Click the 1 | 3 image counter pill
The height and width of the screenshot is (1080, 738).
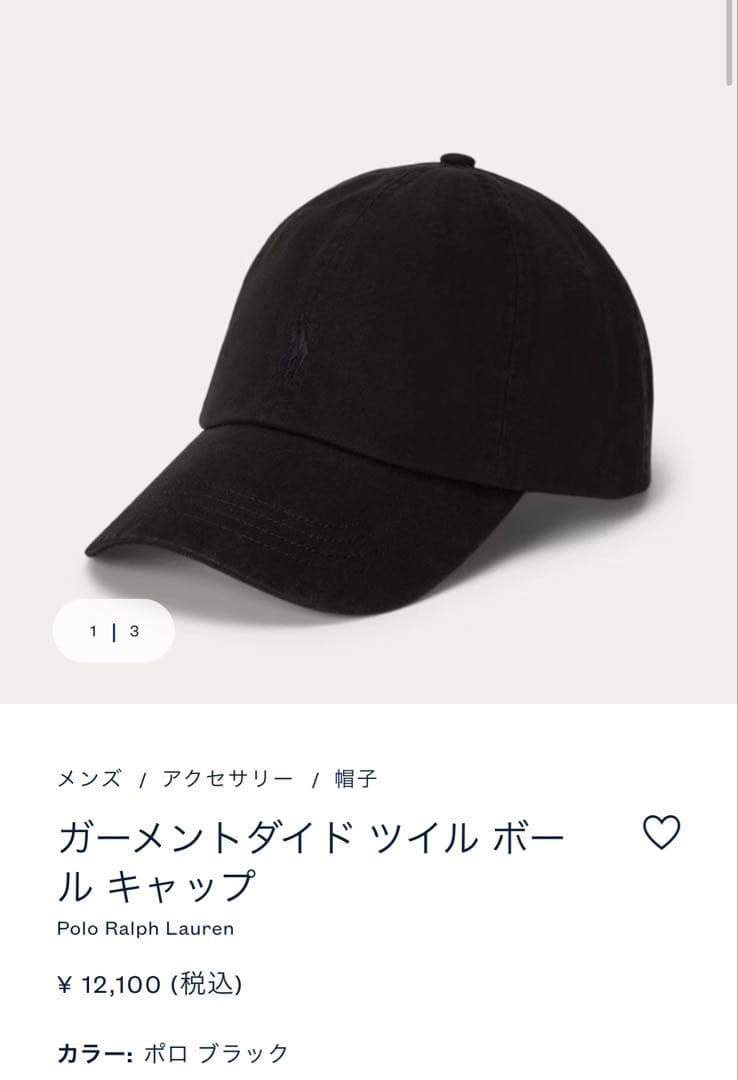(x=113, y=632)
